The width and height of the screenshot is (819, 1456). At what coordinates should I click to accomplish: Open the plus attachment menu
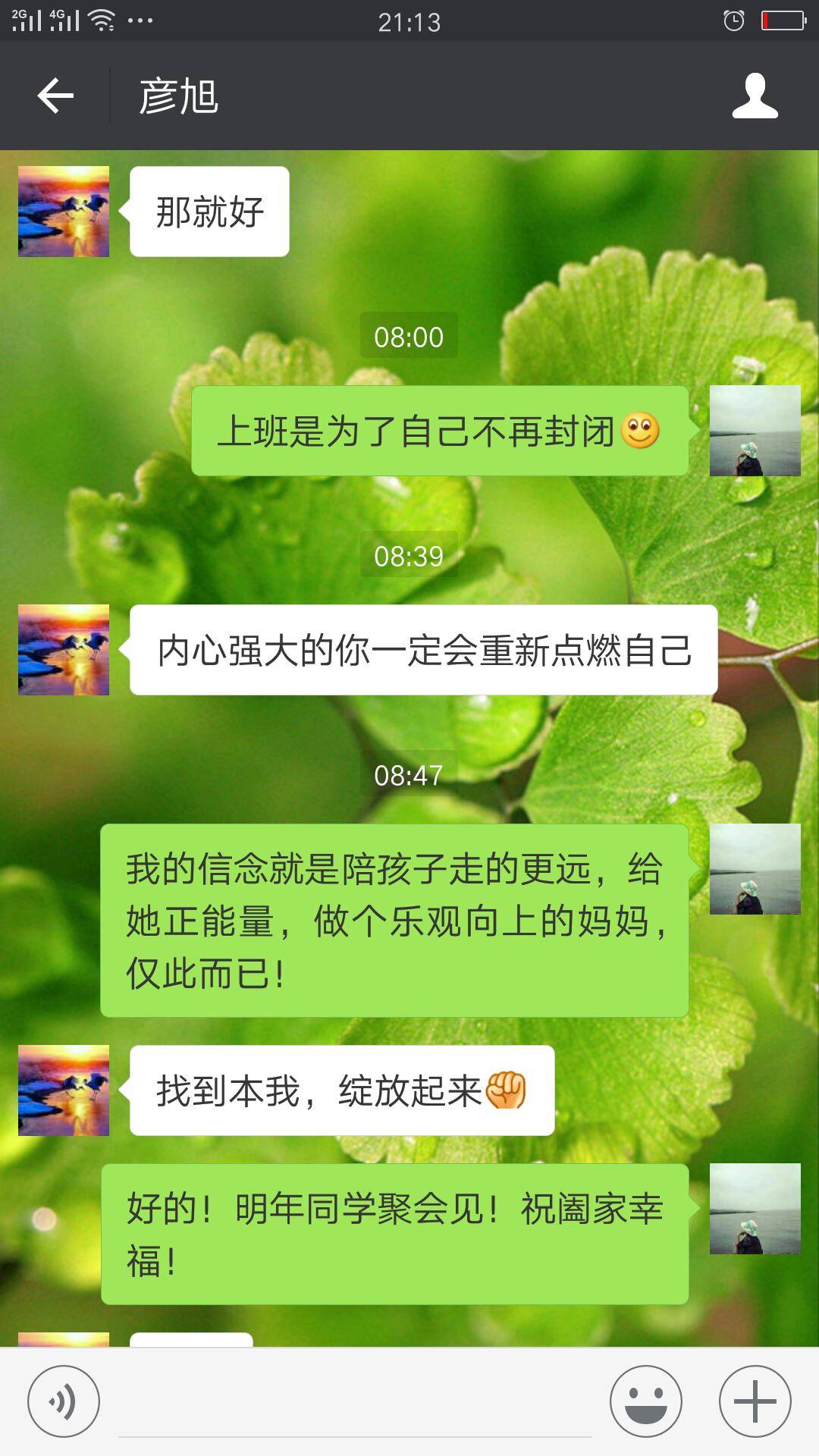click(755, 1401)
